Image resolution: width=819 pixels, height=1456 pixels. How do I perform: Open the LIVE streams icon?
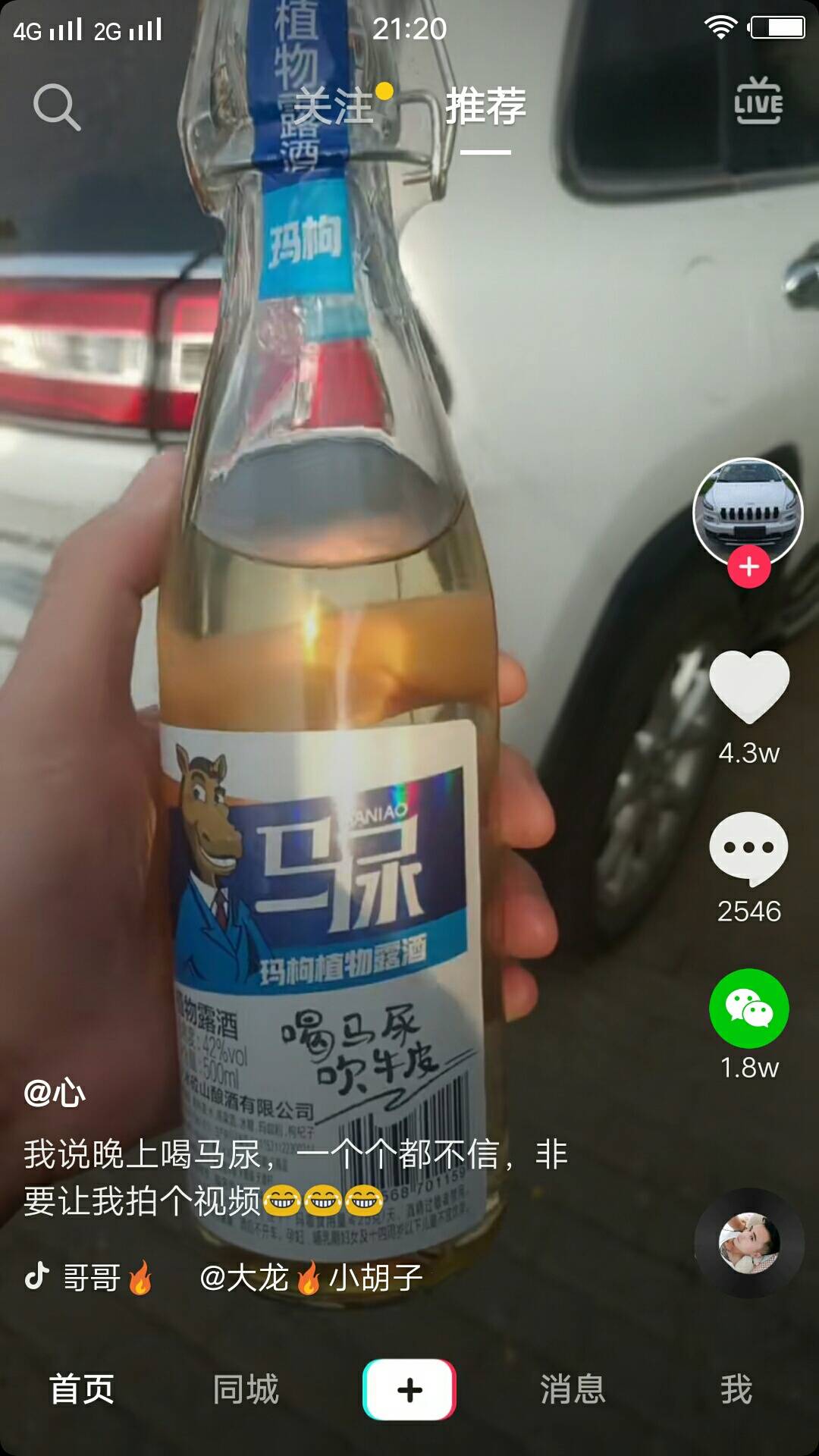pos(758,102)
